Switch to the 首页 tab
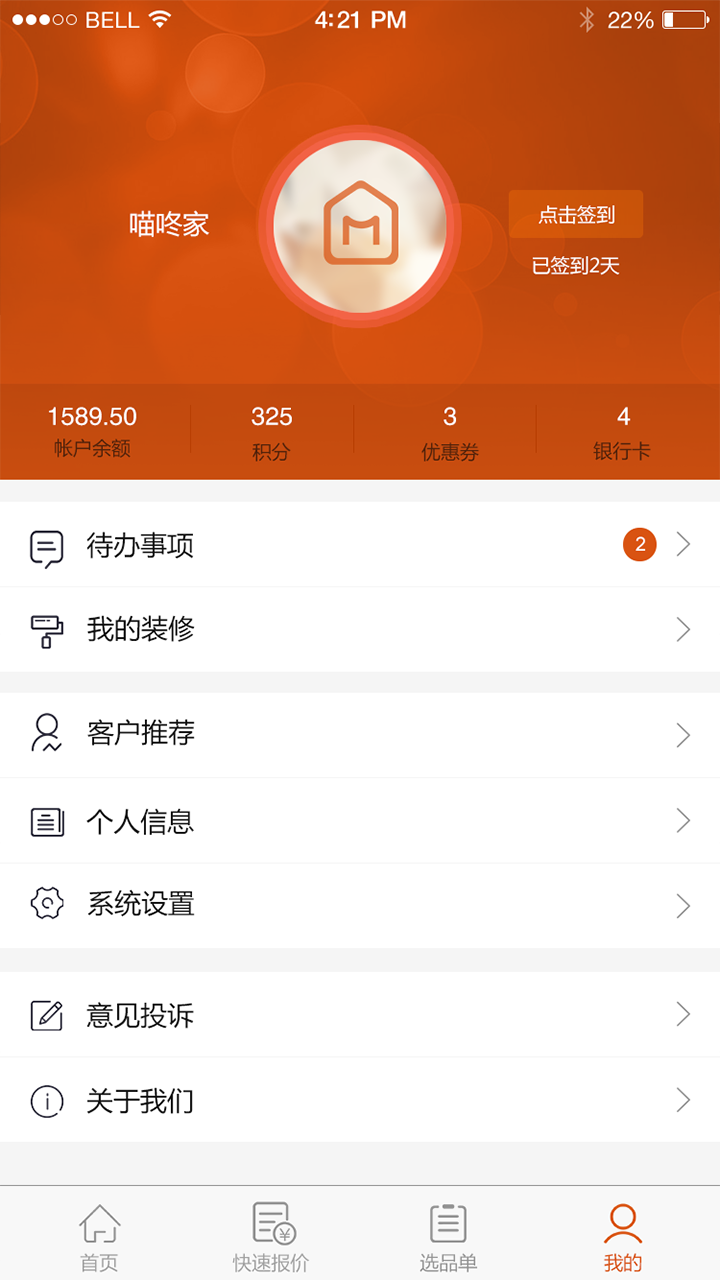The image size is (720, 1280). click(x=97, y=1234)
